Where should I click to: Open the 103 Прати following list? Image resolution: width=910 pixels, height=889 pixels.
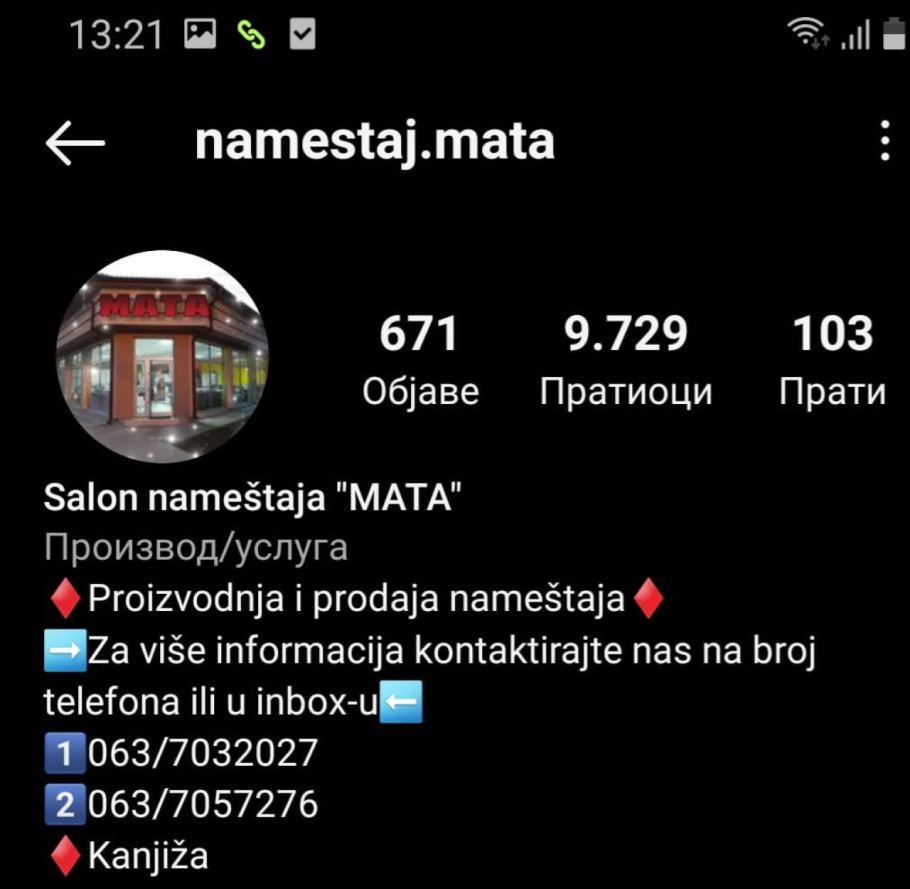(832, 359)
